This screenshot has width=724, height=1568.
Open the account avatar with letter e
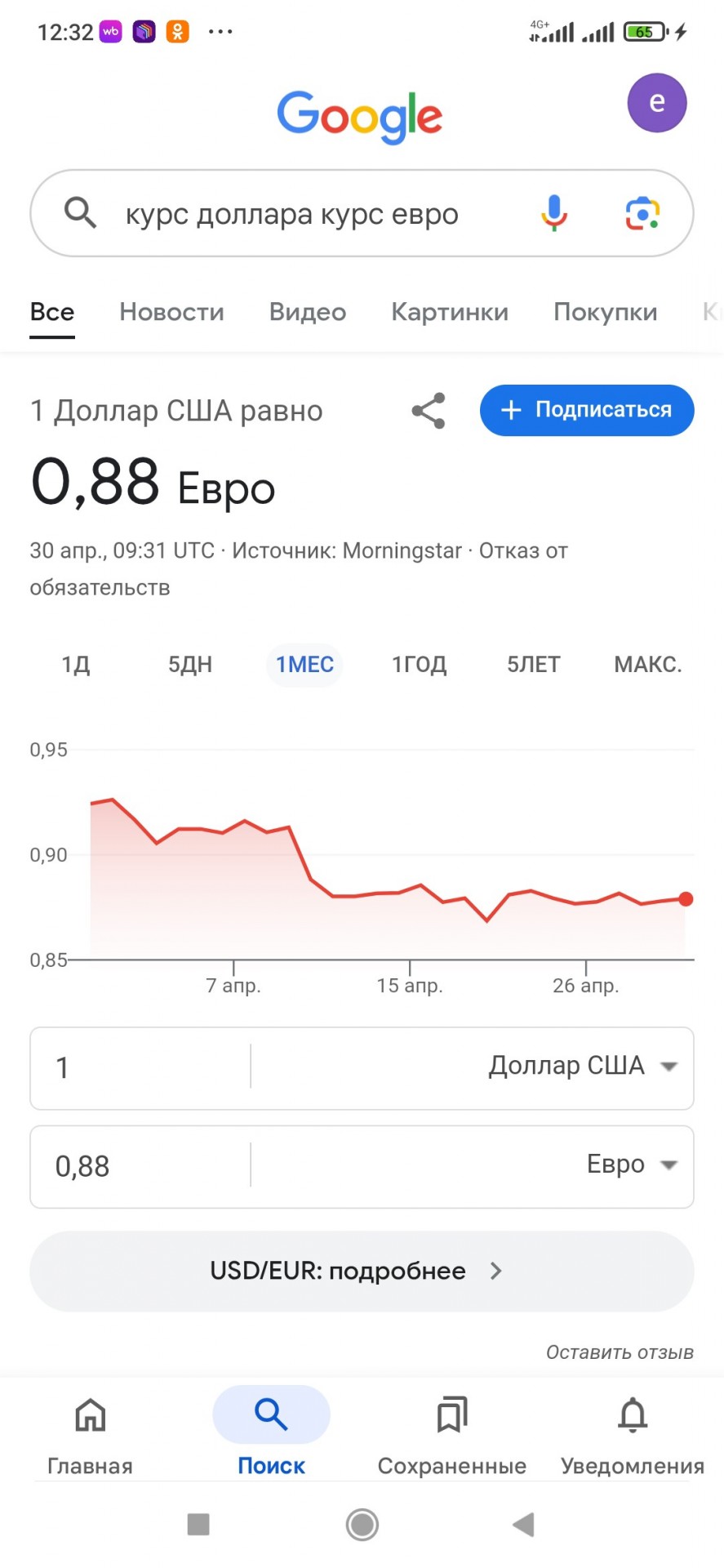pyautogui.click(x=656, y=103)
